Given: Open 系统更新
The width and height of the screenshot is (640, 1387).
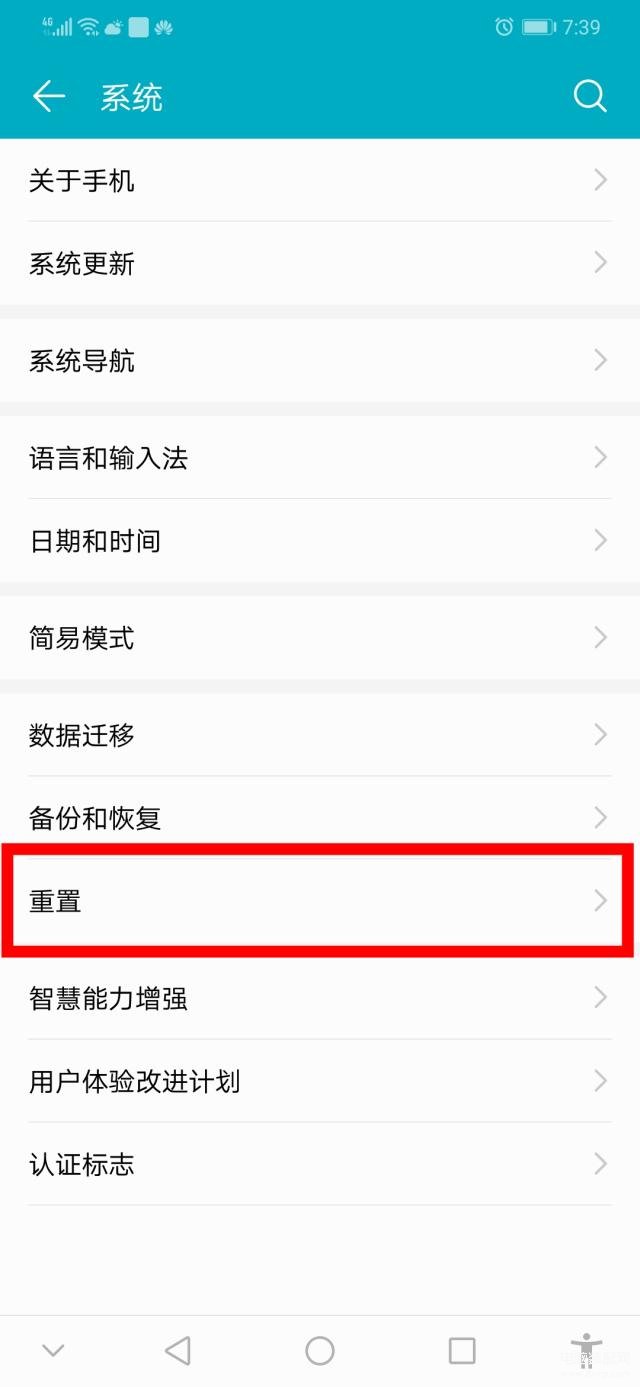Looking at the screenshot, I should (x=320, y=264).
